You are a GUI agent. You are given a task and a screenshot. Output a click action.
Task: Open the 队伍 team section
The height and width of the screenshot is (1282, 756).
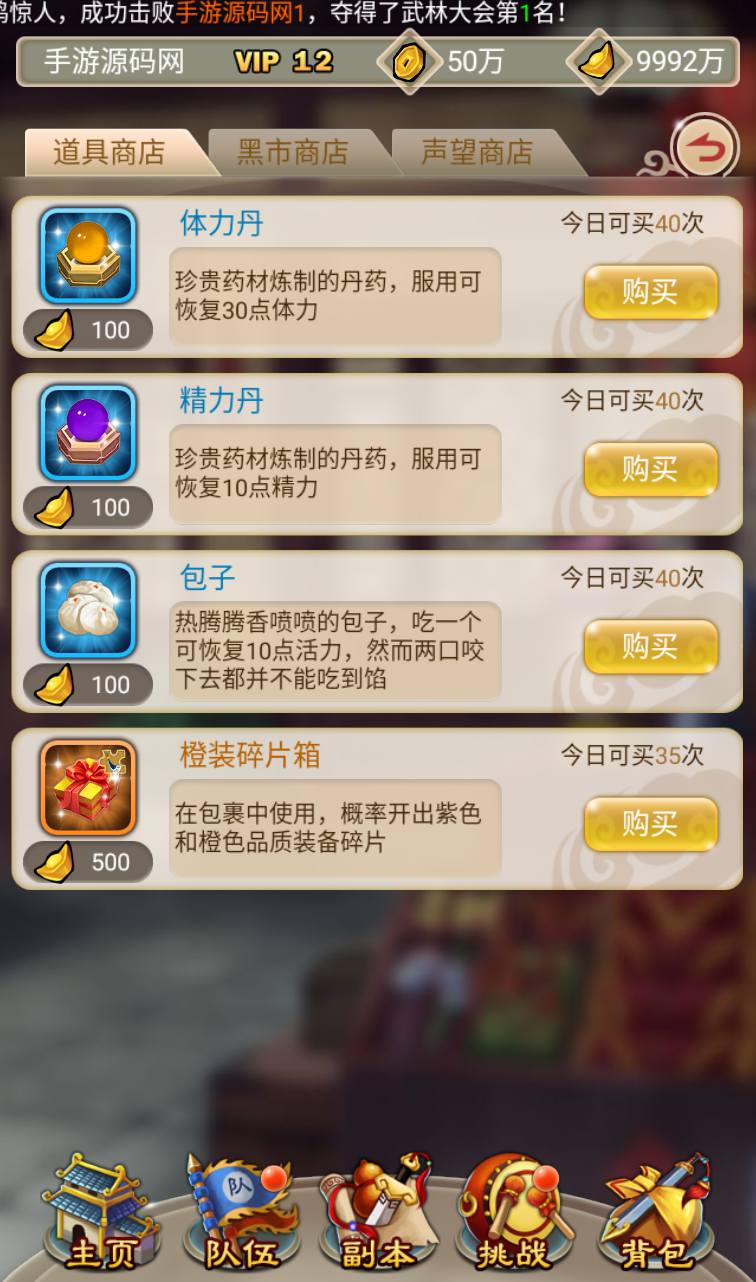pyautogui.click(x=240, y=1215)
